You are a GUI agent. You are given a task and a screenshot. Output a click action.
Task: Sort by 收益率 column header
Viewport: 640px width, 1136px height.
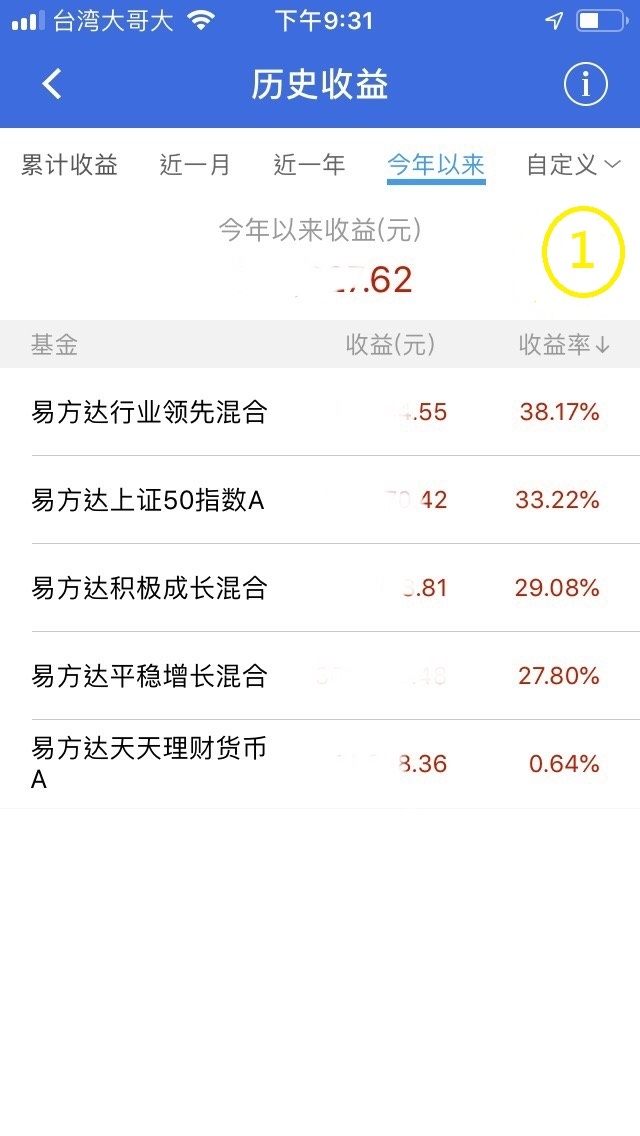564,345
